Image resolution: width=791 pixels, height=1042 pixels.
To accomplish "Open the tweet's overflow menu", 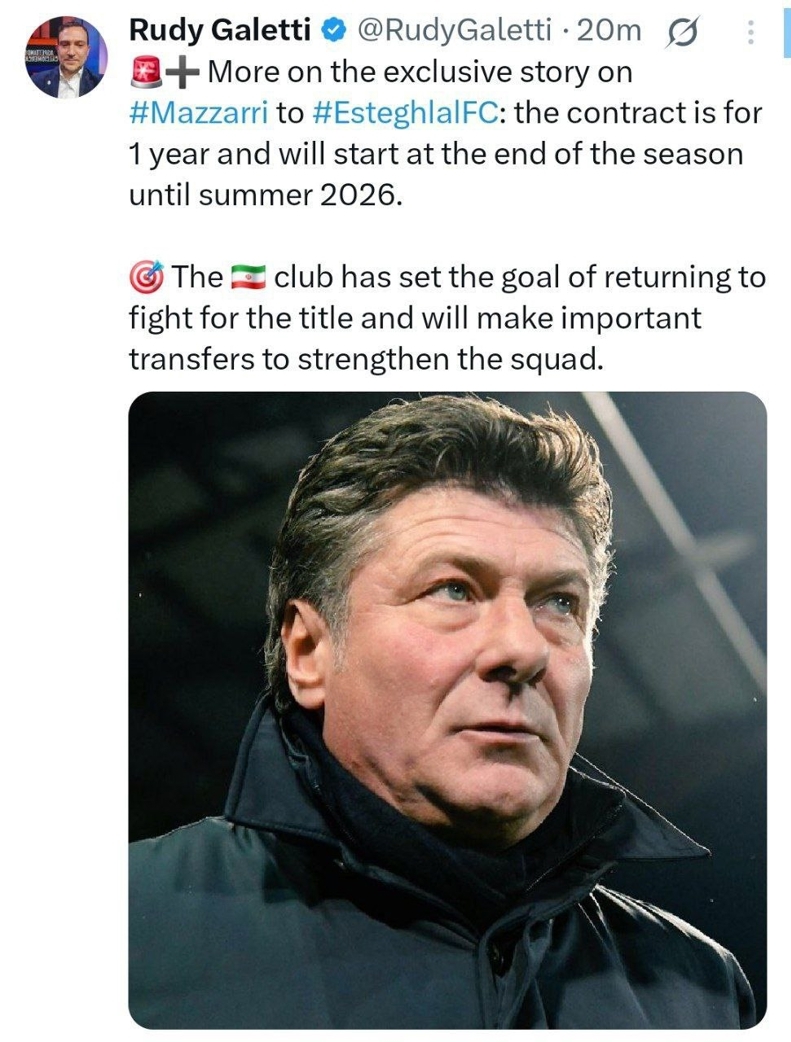I will 749,33.
